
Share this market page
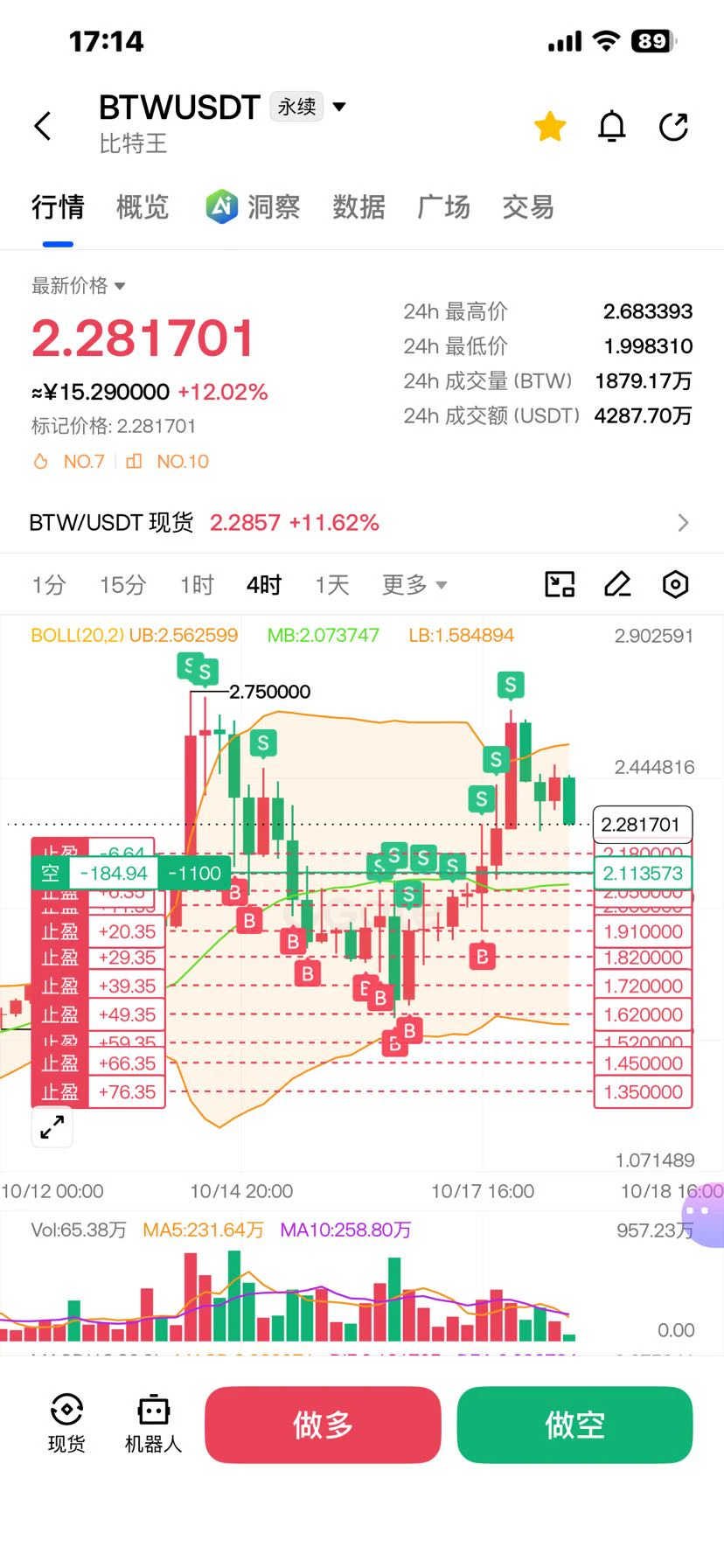(x=673, y=127)
